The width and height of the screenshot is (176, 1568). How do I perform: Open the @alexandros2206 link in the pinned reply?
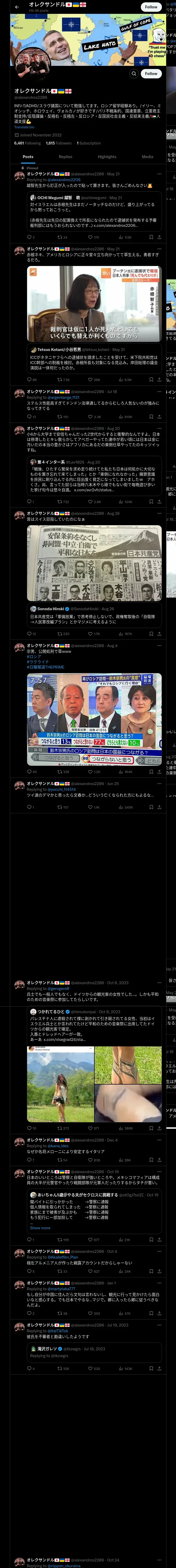coord(65,180)
